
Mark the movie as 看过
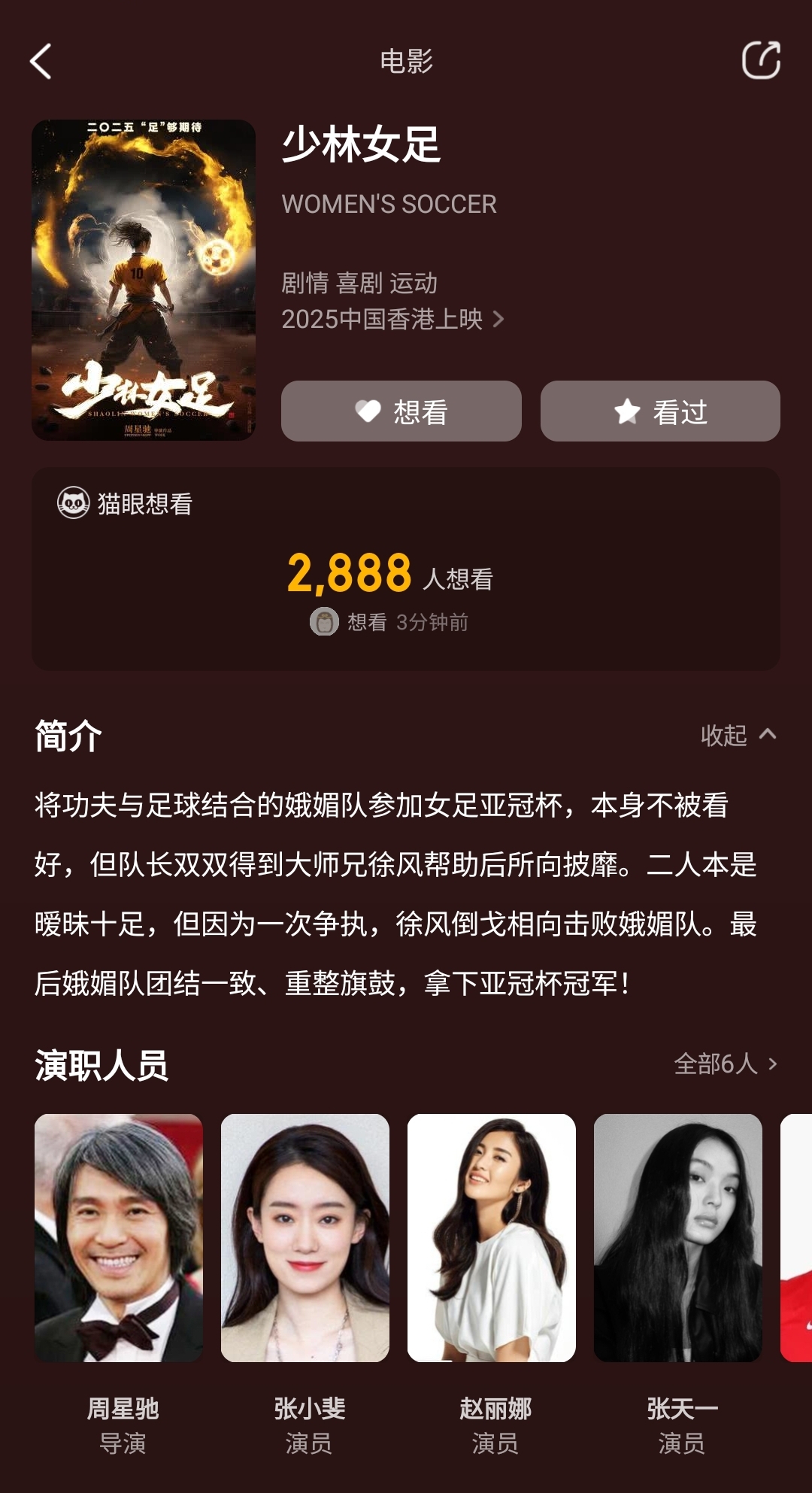pos(660,411)
